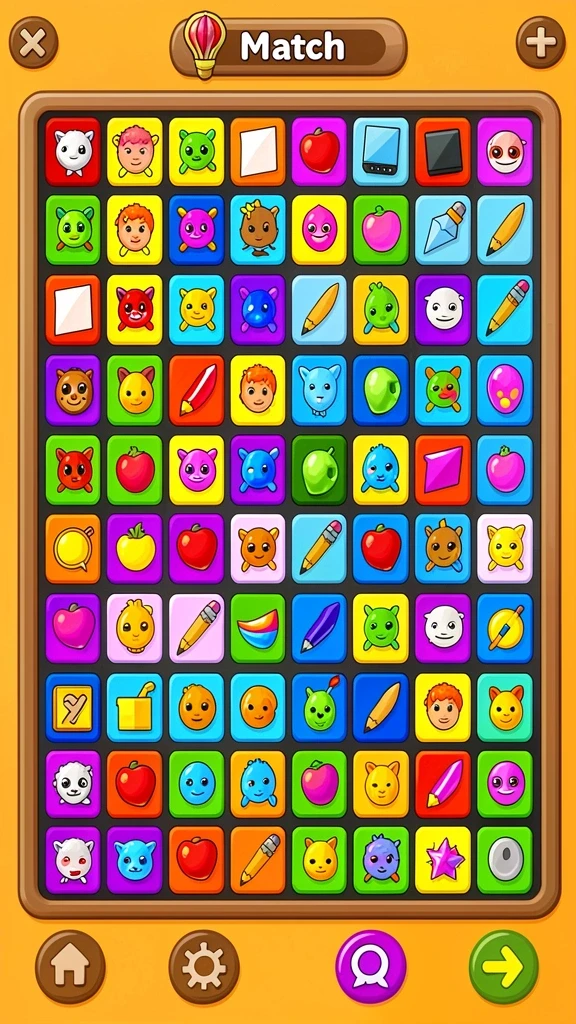Select the pink egg with yellow spots
This screenshot has height=1024, width=576.
click(x=505, y=389)
